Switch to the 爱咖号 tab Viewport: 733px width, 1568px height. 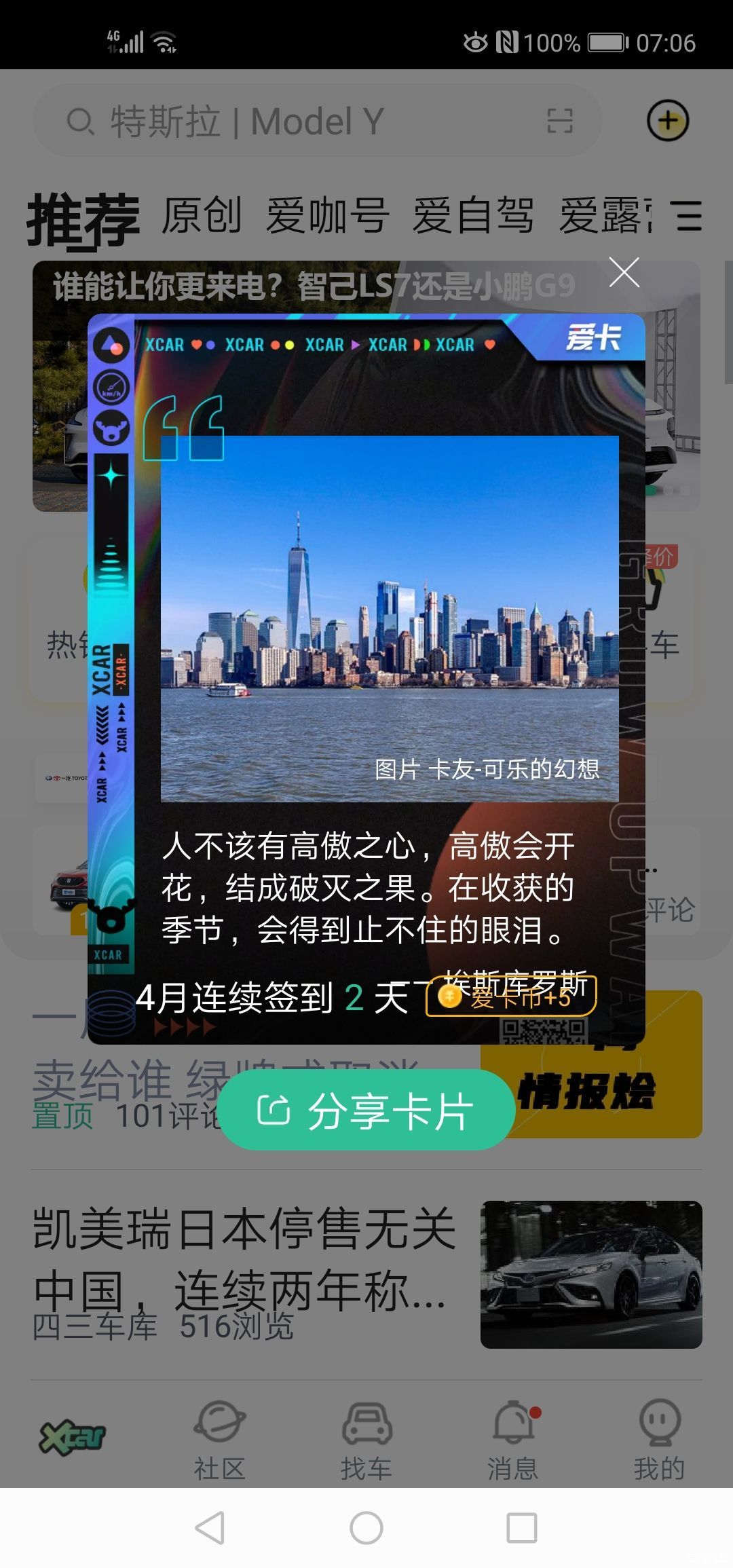pyautogui.click(x=328, y=217)
